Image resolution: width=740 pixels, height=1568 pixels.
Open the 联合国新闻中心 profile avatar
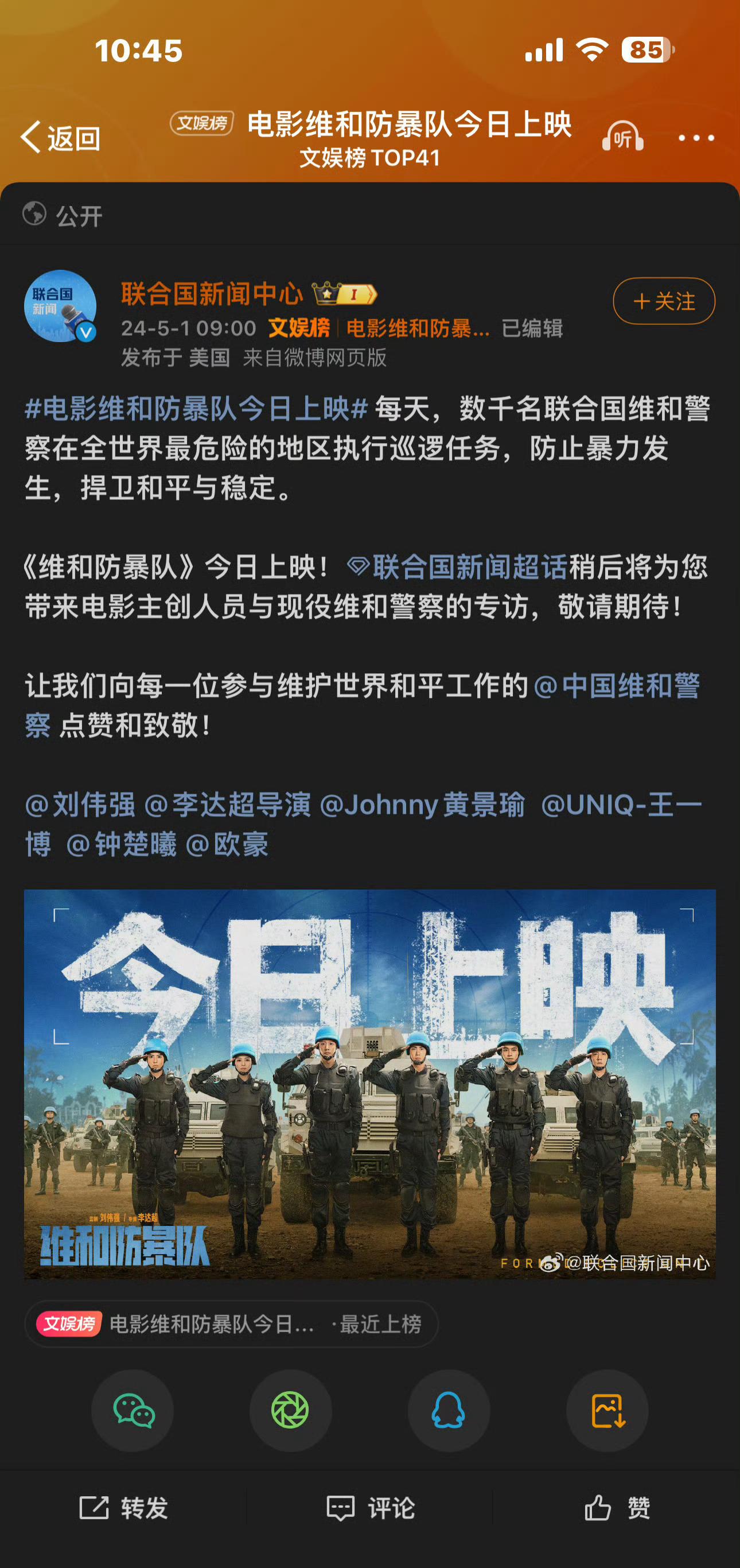60,306
